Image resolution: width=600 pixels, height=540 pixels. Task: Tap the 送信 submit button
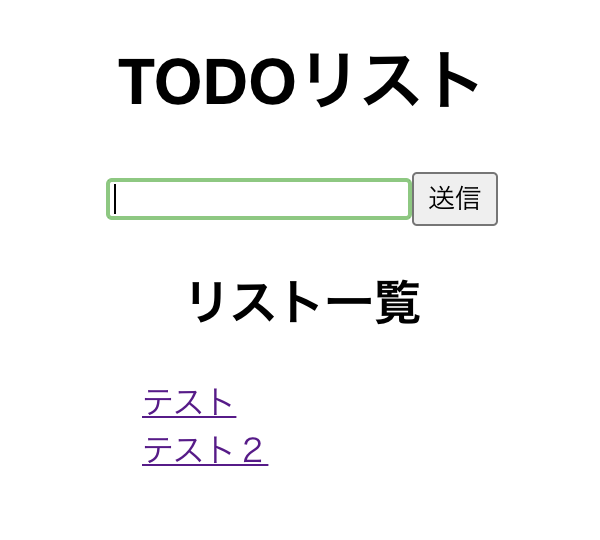[454, 199]
